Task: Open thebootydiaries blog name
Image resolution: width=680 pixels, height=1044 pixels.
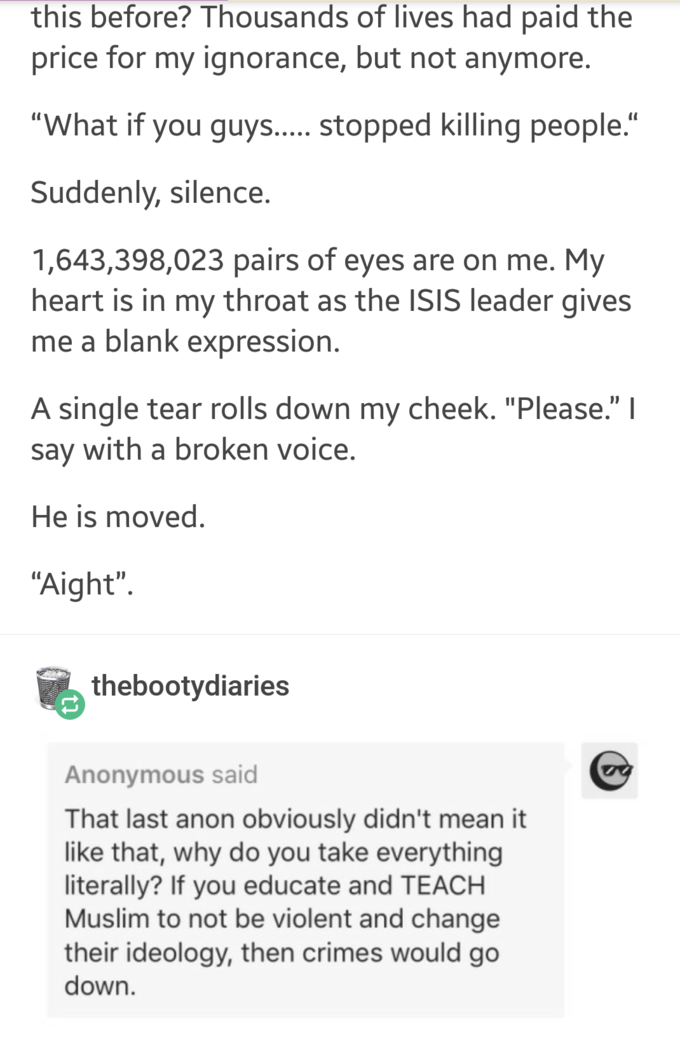Action: [190, 686]
